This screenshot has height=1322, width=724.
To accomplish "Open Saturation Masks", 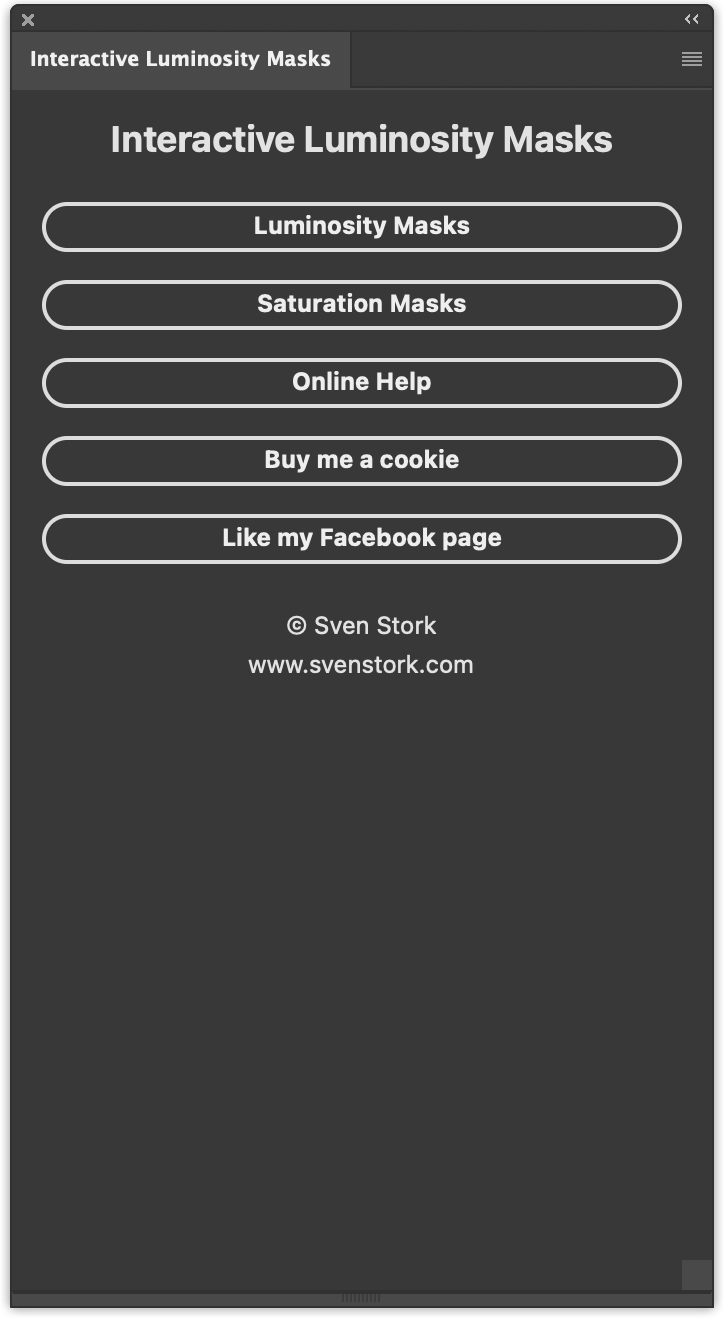I will [x=361, y=304].
